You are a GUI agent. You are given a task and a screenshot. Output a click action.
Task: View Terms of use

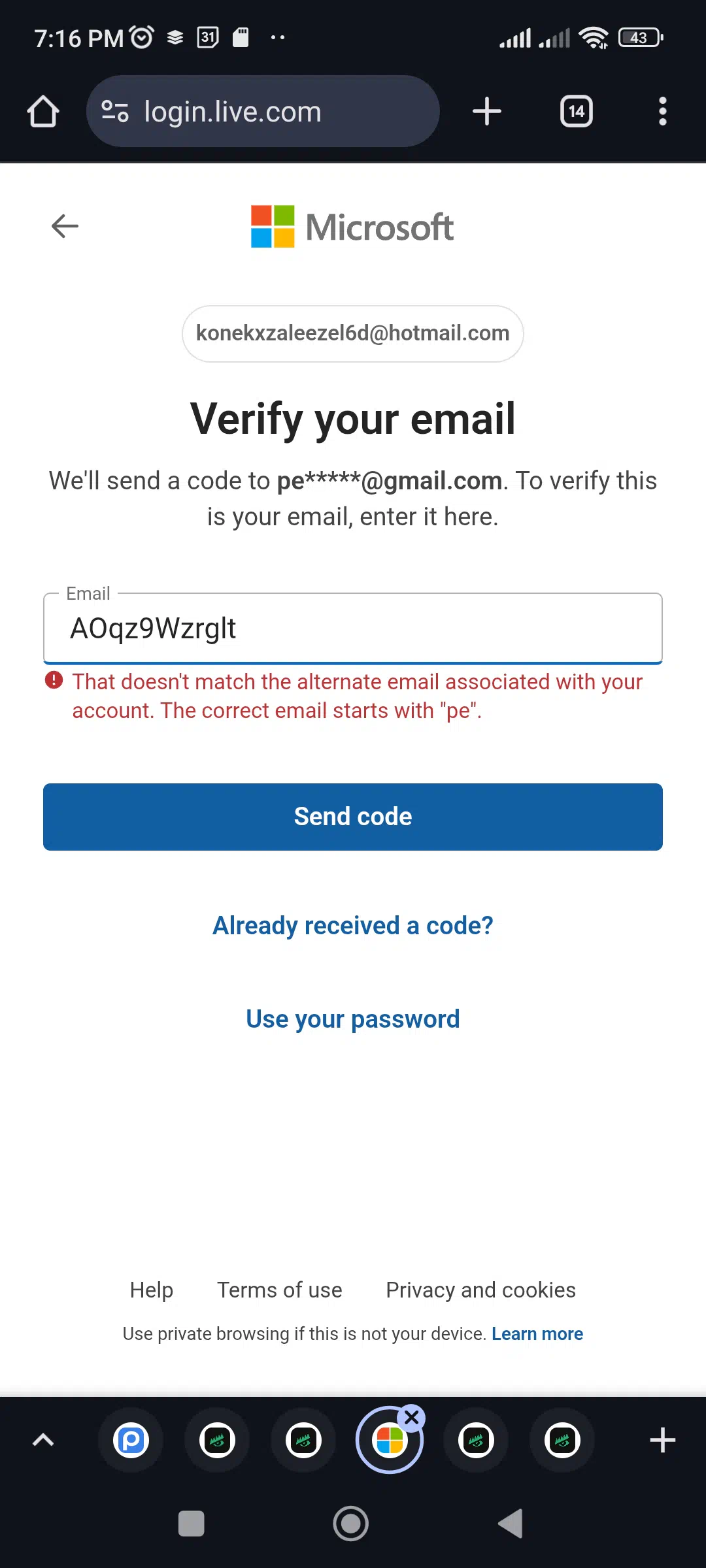click(280, 1290)
